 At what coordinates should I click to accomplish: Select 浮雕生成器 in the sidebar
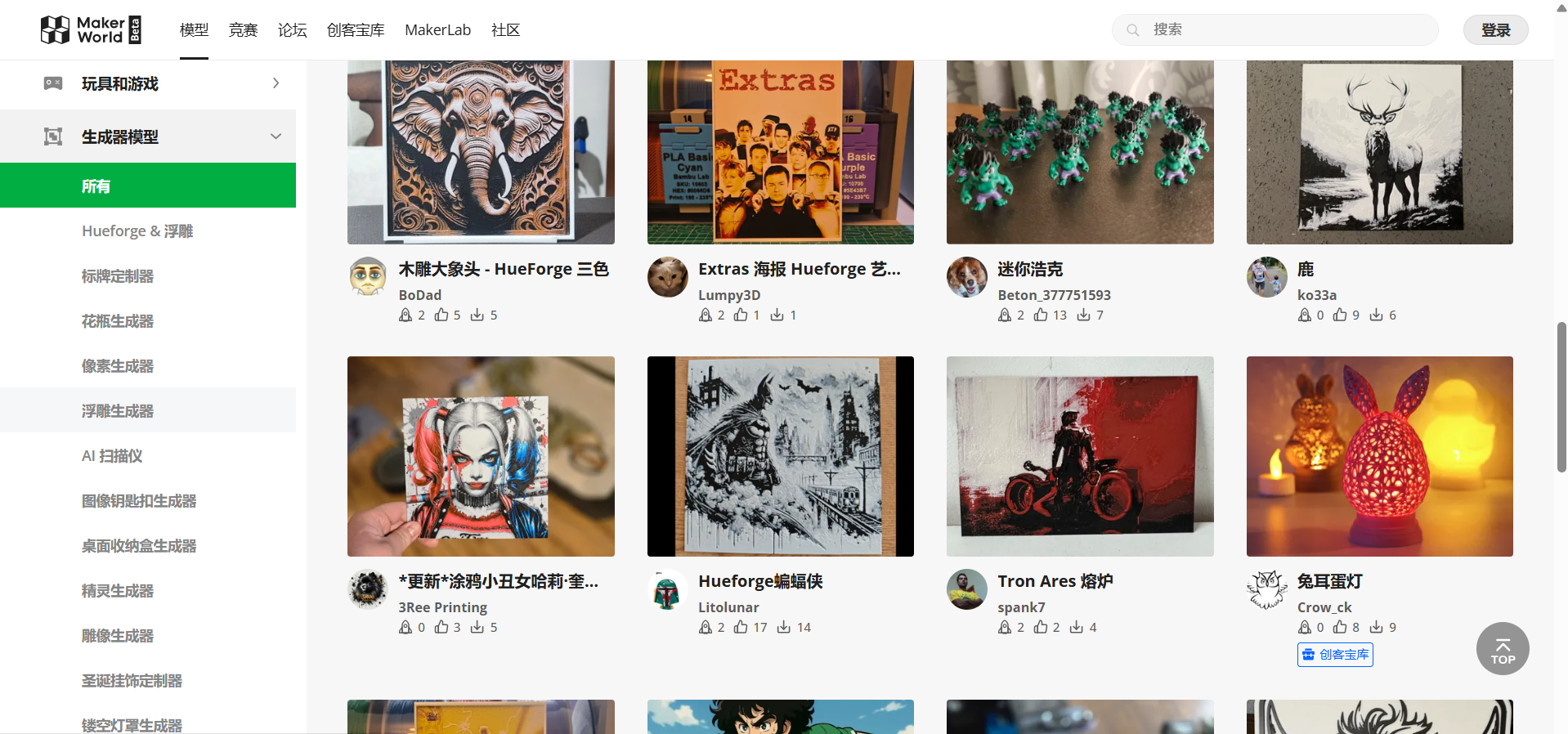[x=118, y=411]
